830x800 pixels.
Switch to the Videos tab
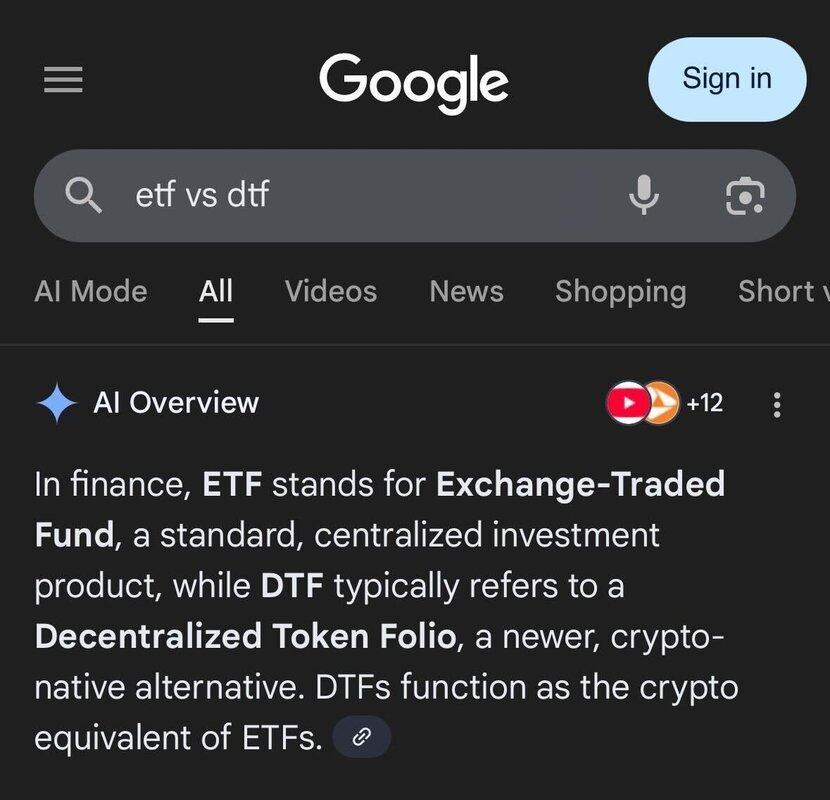point(330,291)
